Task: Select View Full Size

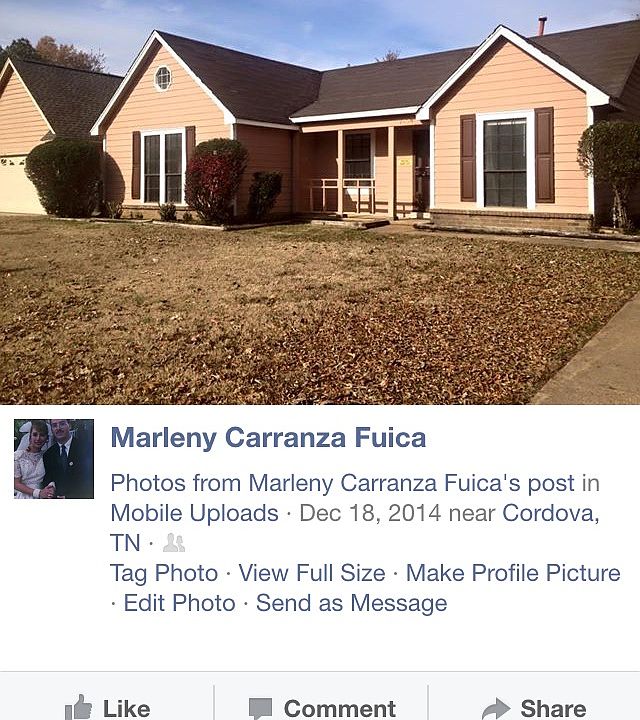Action: point(312,574)
